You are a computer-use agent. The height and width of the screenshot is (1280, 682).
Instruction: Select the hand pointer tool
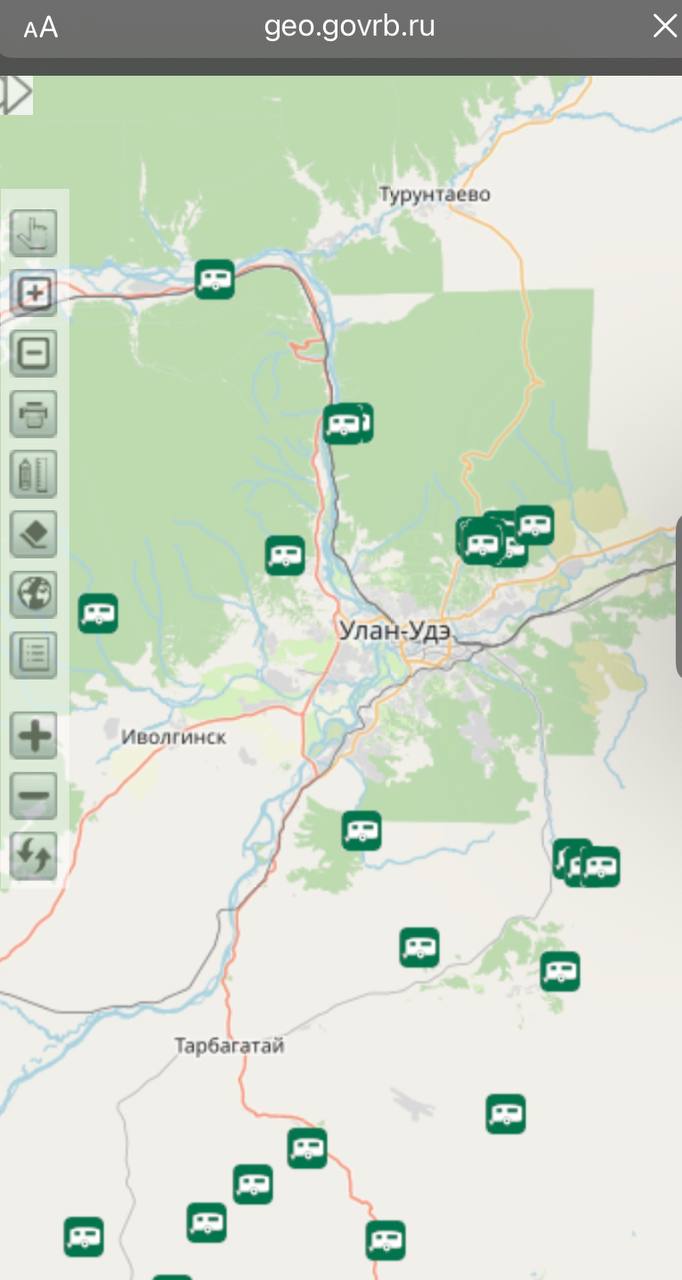(34, 233)
